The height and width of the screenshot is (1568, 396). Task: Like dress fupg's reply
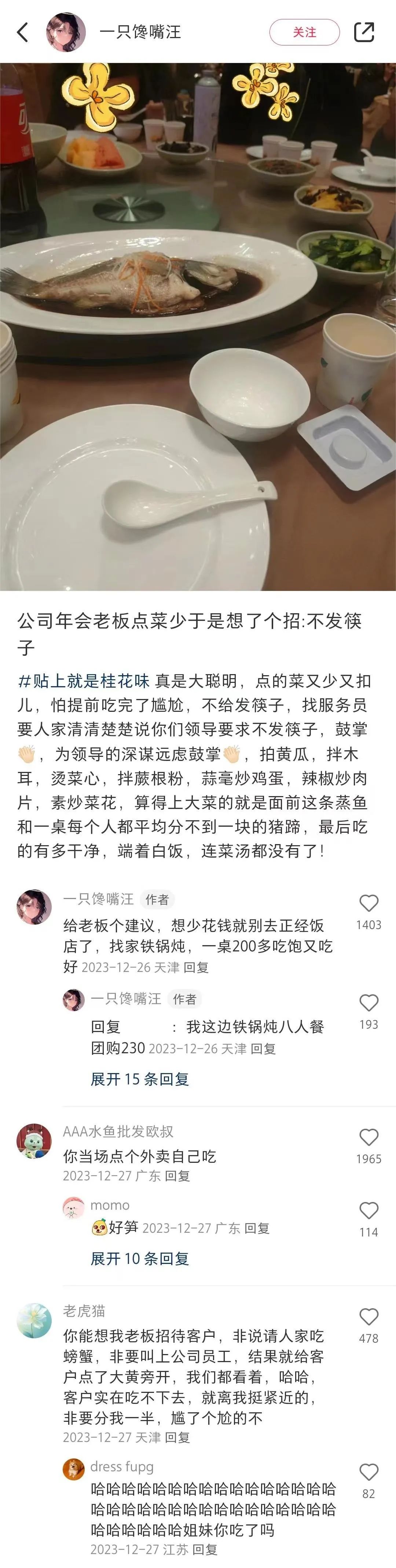(x=368, y=1472)
